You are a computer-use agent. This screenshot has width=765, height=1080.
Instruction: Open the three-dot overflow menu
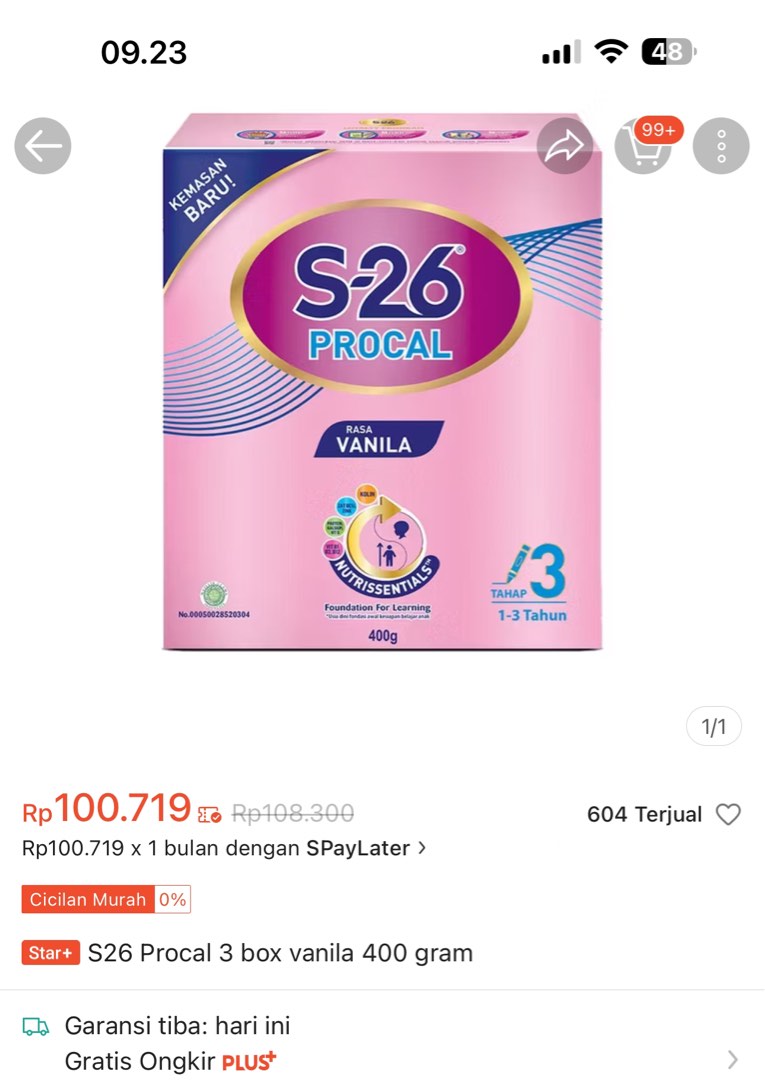pos(721,146)
